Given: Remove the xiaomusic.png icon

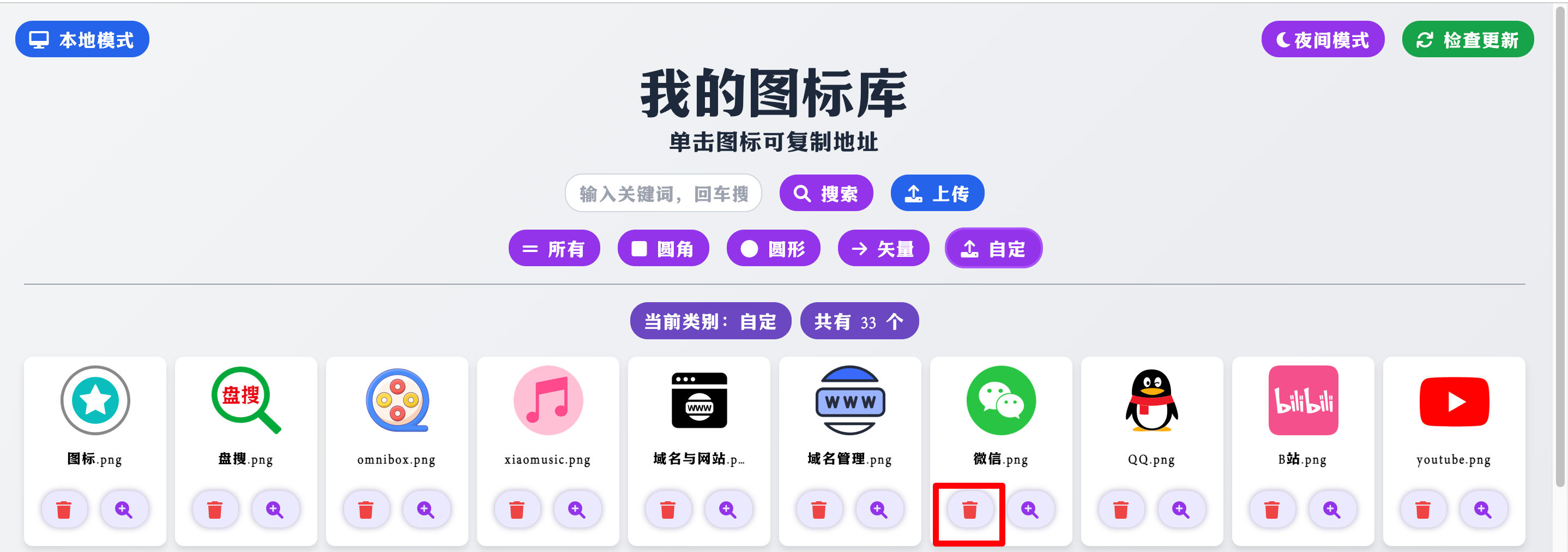Looking at the screenshot, I should click(x=517, y=509).
